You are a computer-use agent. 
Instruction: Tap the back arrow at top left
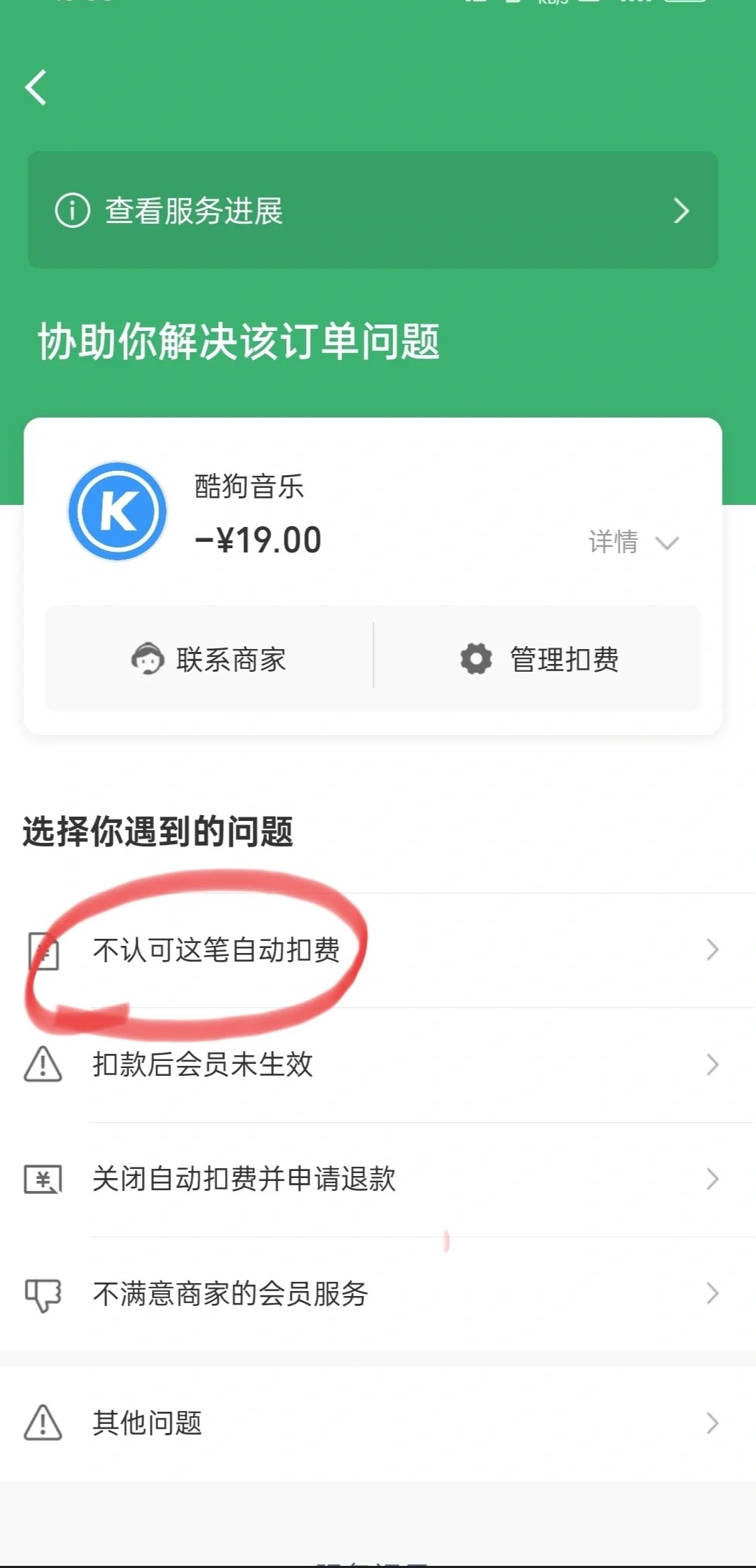(38, 88)
